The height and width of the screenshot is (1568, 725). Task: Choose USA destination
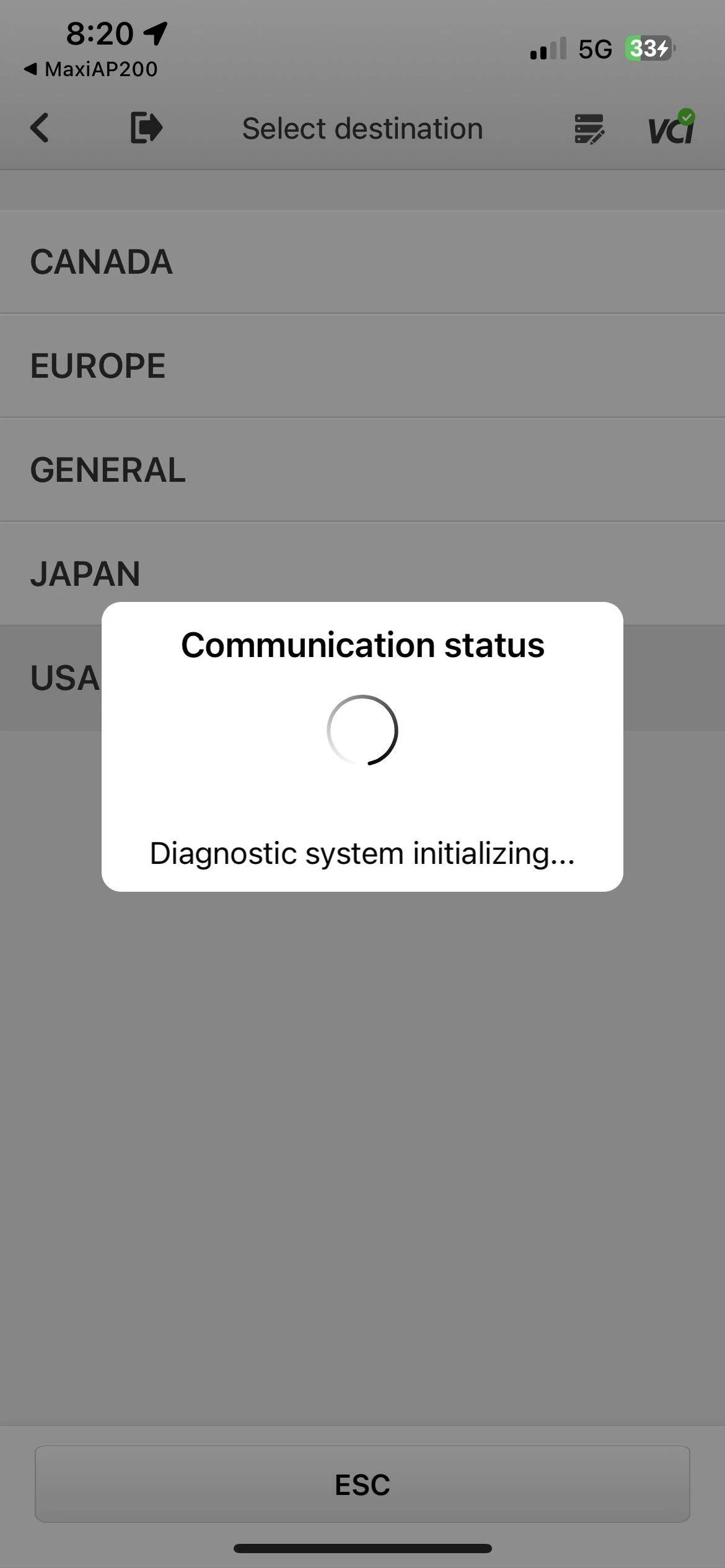(x=64, y=678)
